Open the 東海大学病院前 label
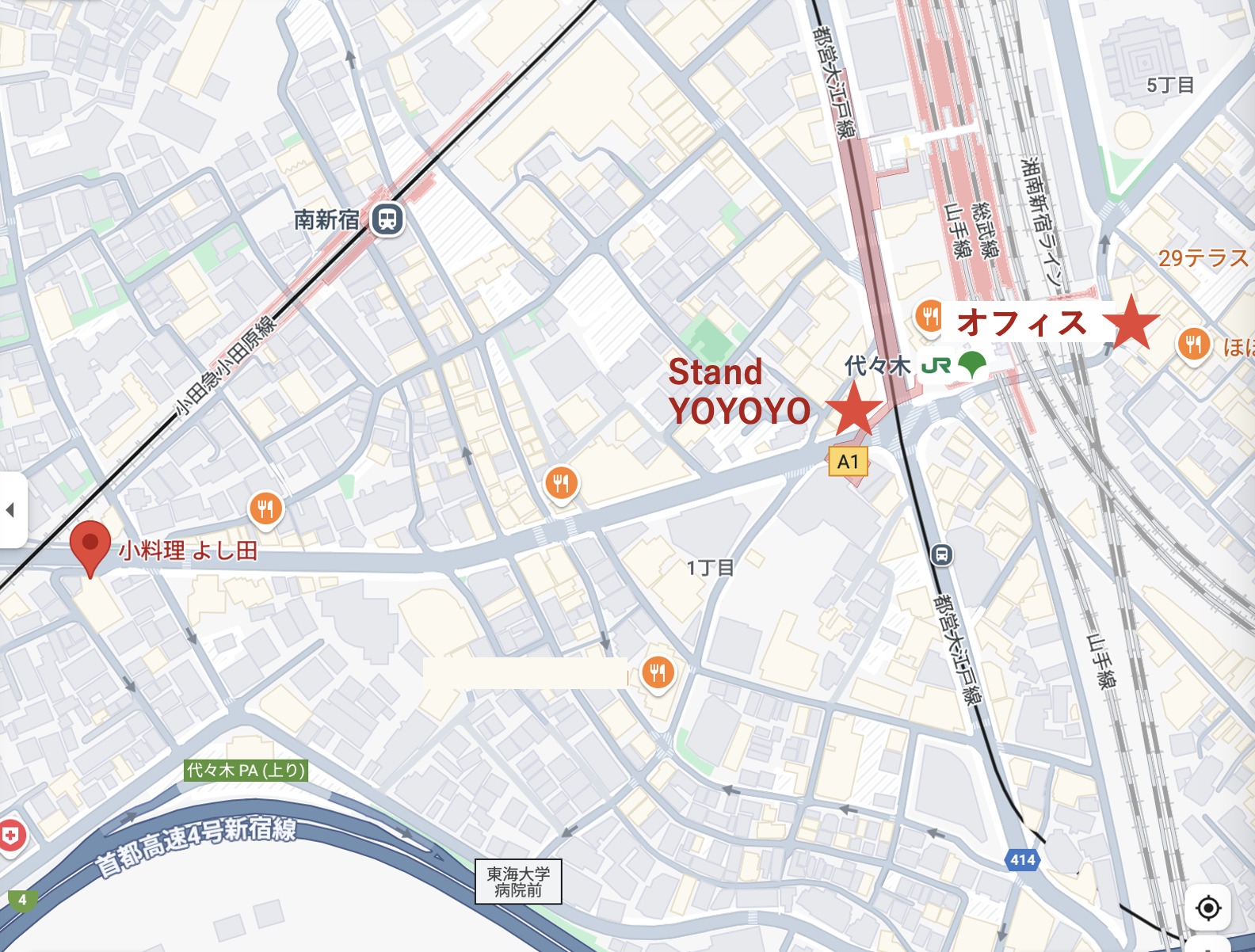The height and width of the screenshot is (952, 1255). [518, 882]
